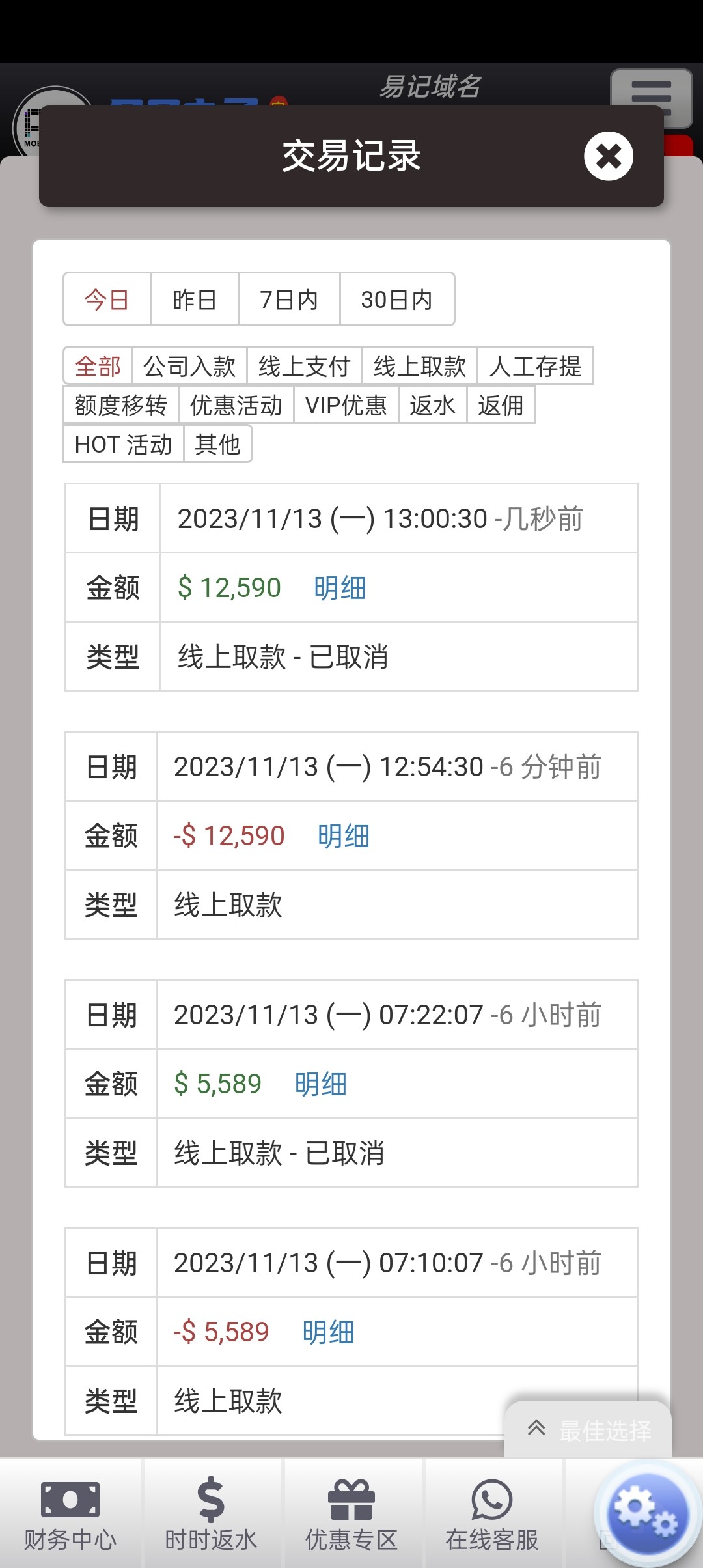Select the 7日内 date range
Image resolution: width=703 pixels, height=1568 pixels.
289,300
